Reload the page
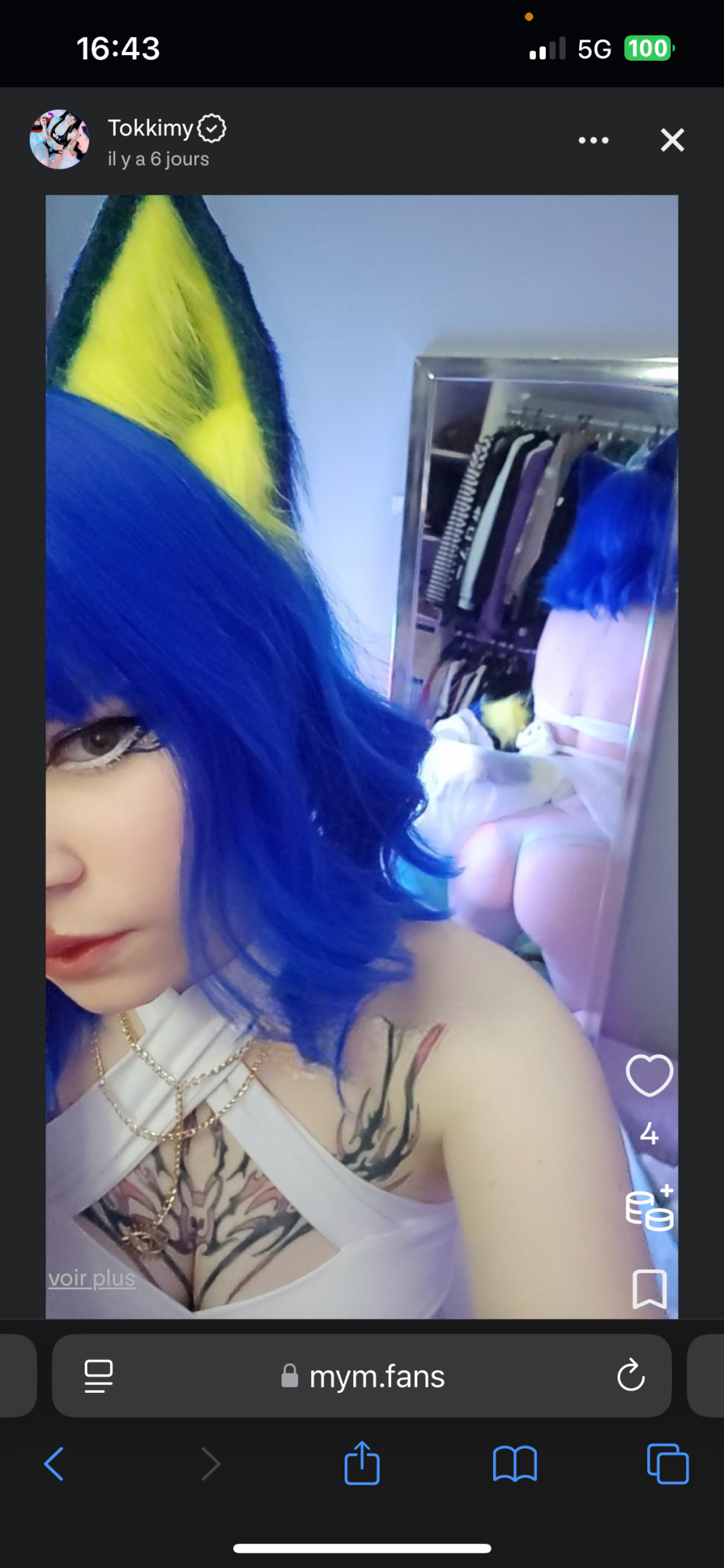Viewport: 724px width, 1568px height. tap(631, 1375)
